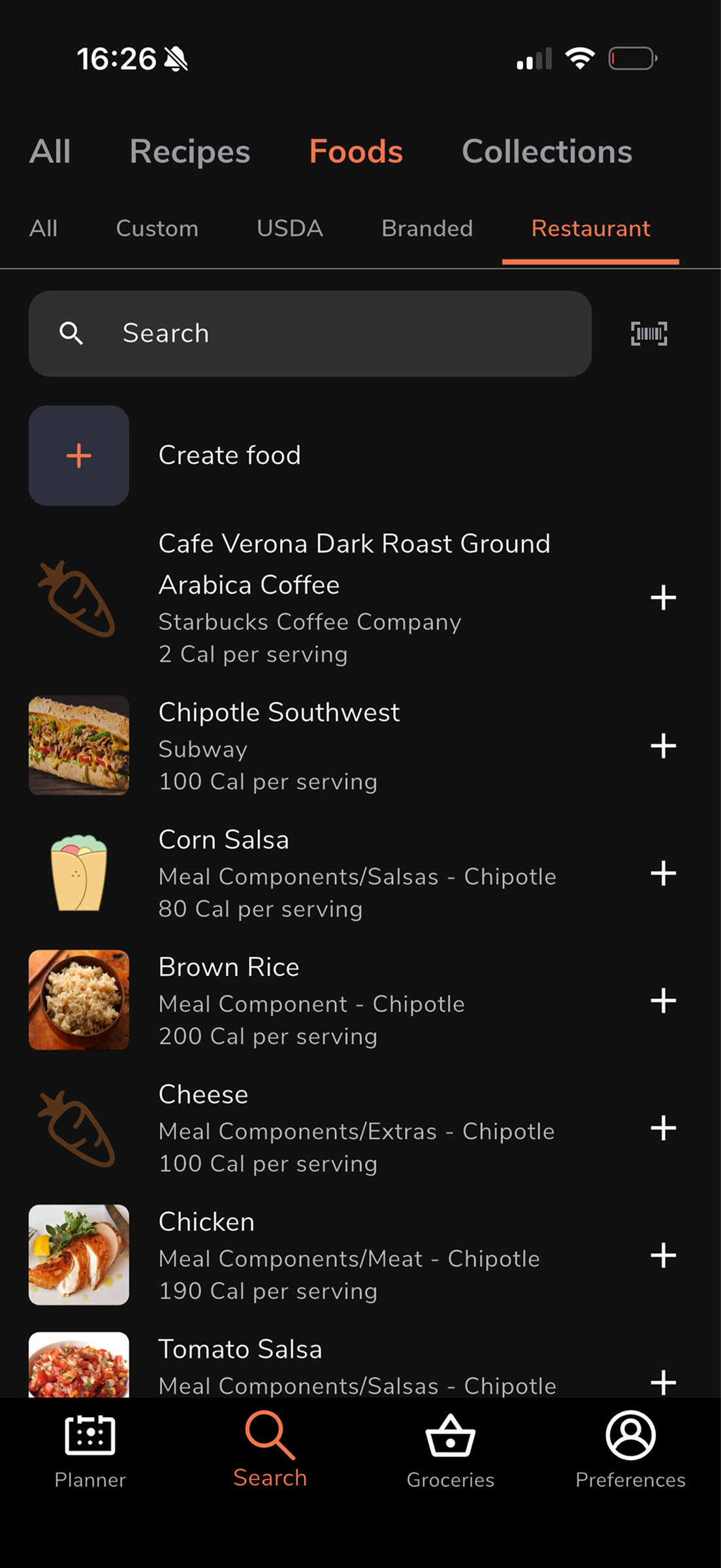721x1568 pixels.
Task: Add Chicken with the plus control
Action: click(x=664, y=1255)
